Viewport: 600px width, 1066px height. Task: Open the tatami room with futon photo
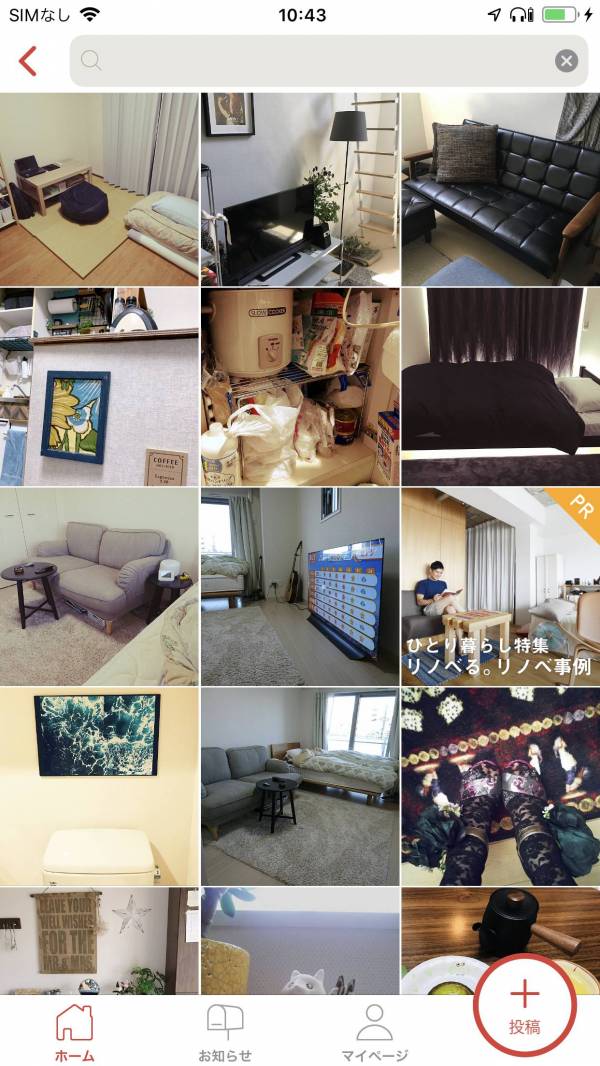coord(99,189)
